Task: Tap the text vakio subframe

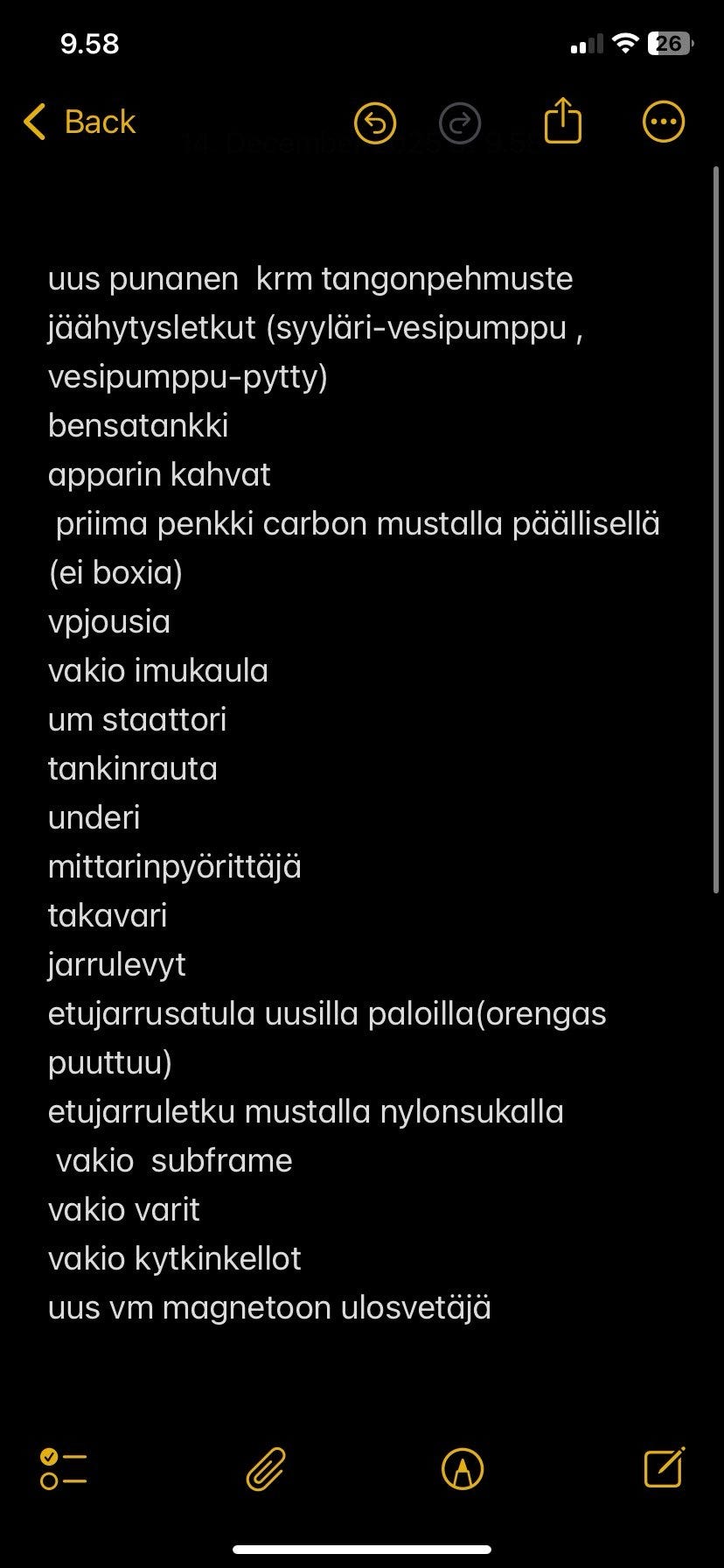Action: click(x=171, y=1160)
